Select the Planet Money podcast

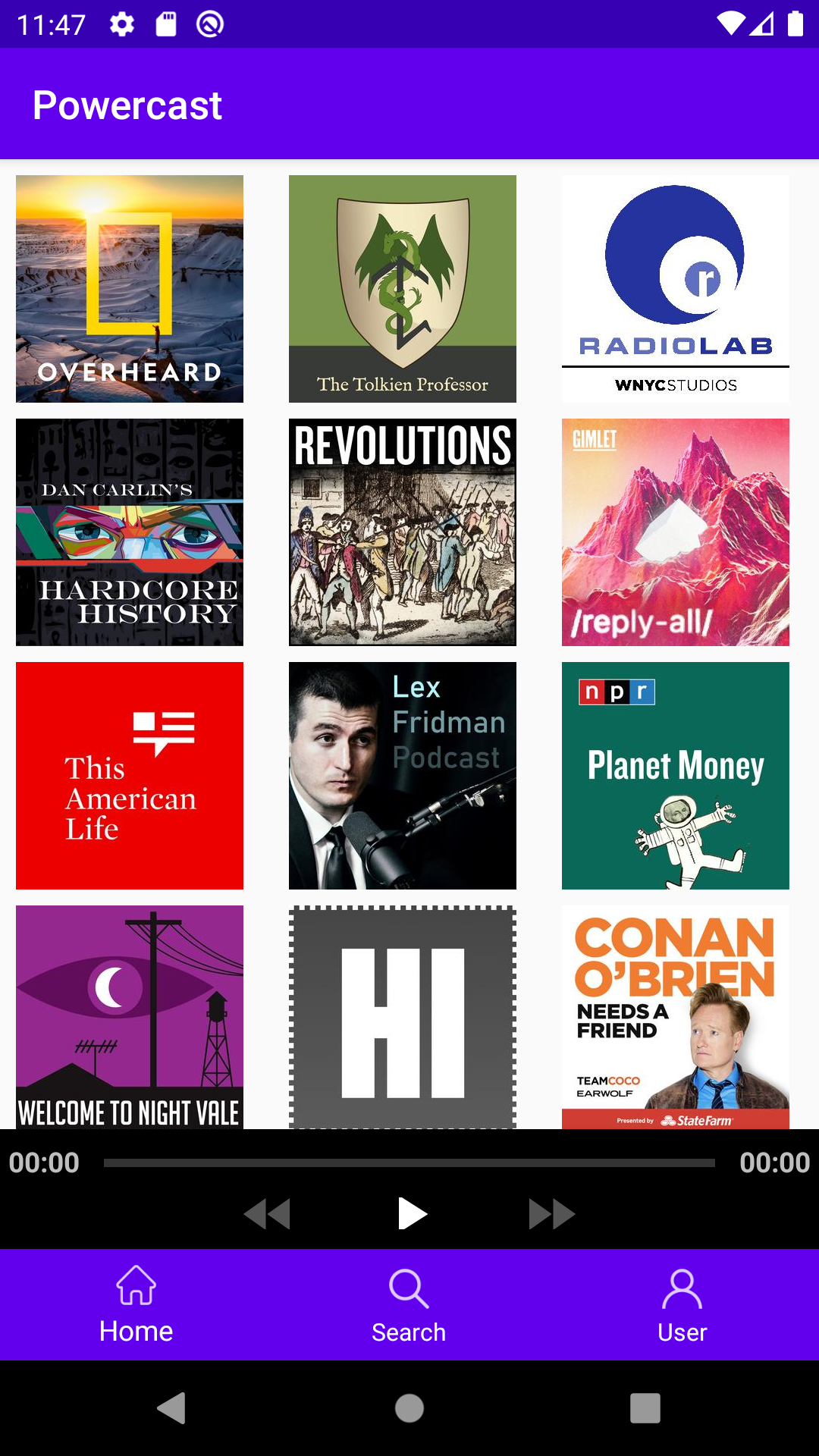tap(676, 776)
